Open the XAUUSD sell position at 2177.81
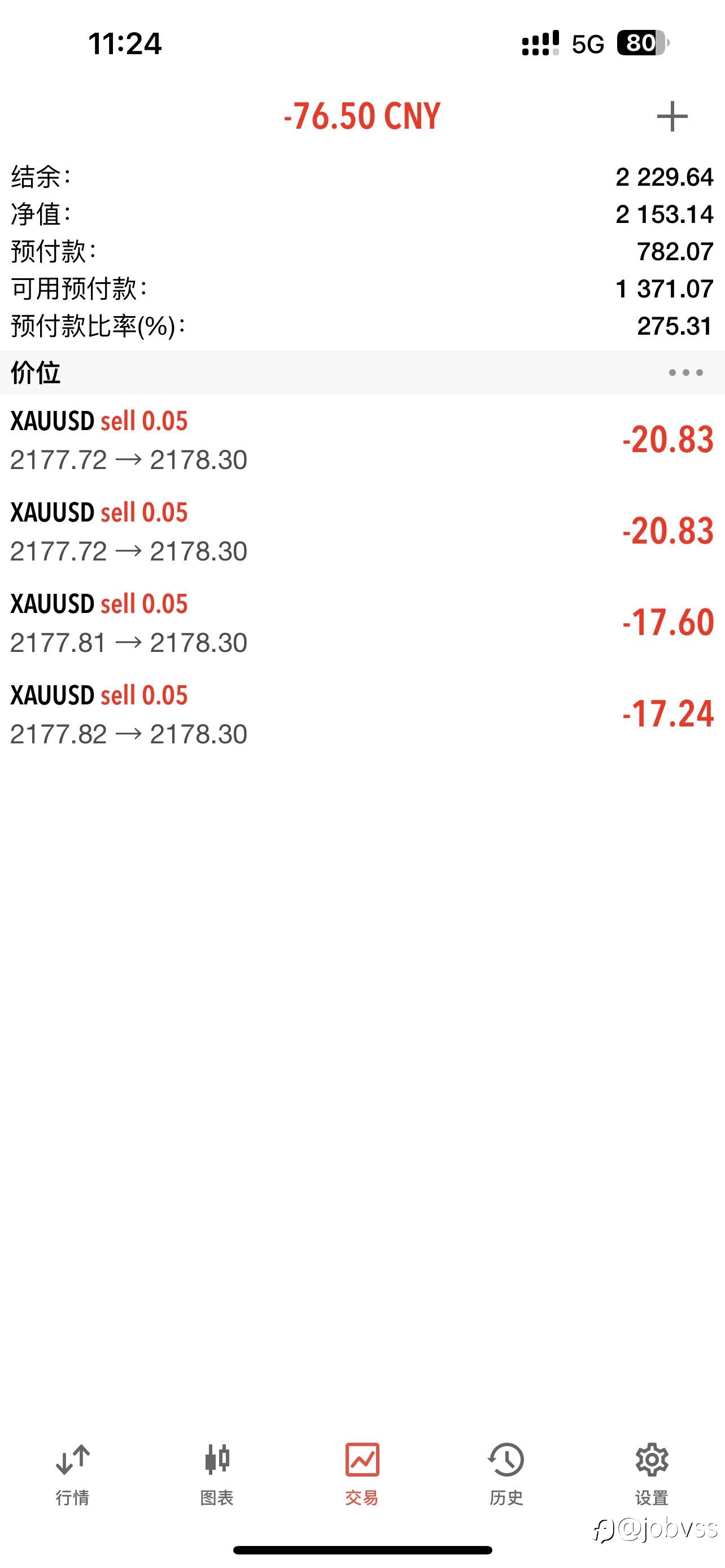Image resolution: width=725 pixels, height=1568 pixels. pyautogui.click(x=362, y=623)
